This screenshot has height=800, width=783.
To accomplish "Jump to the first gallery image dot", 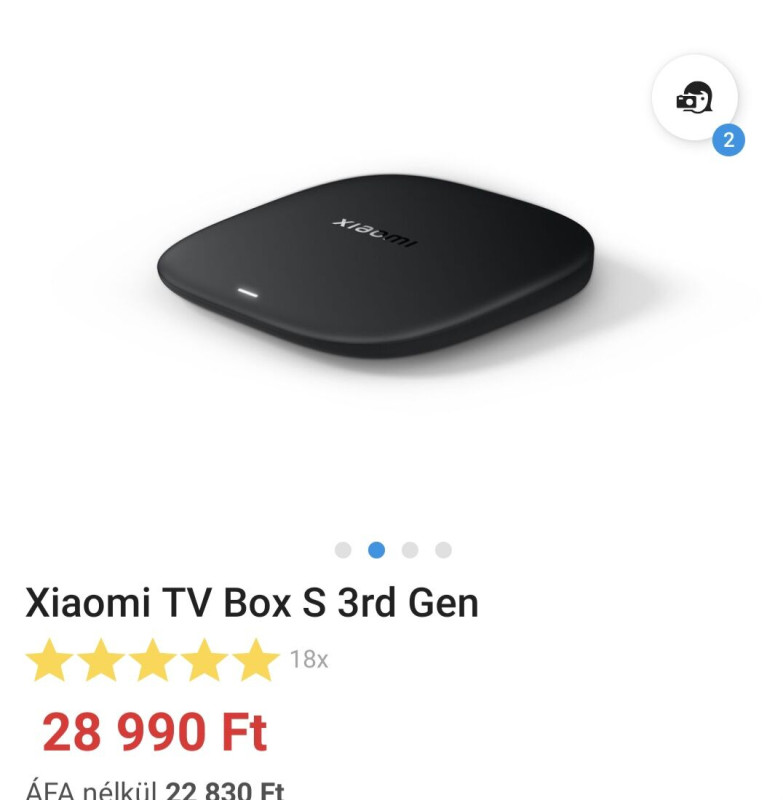I will coord(343,550).
